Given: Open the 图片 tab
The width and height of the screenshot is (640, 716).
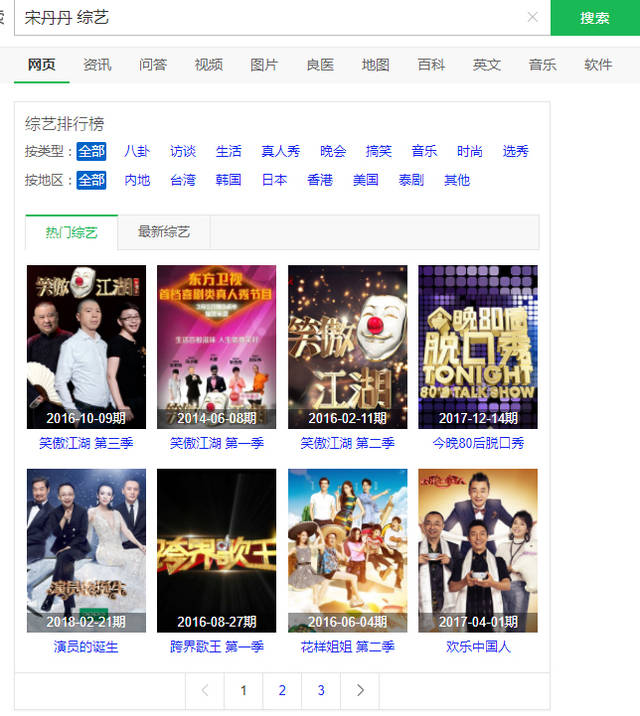Looking at the screenshot, I should click(264, 64).
